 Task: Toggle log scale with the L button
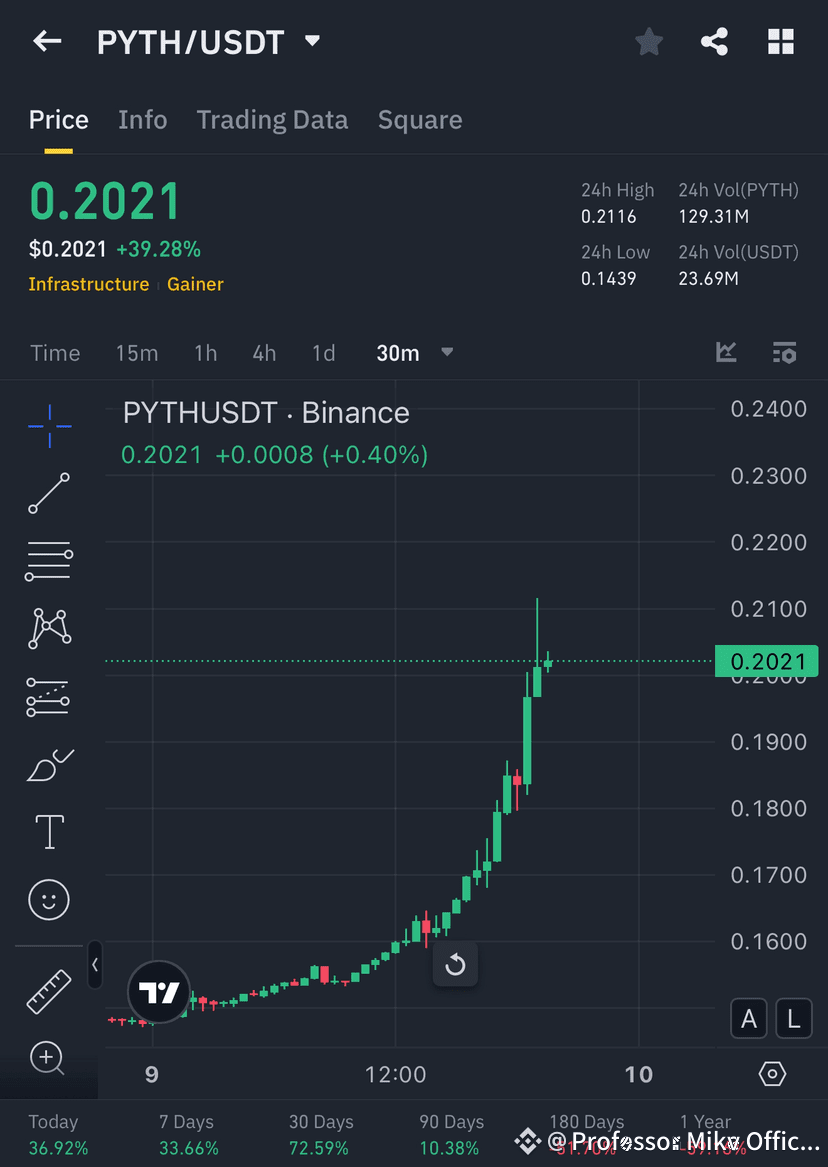point(794,1018)
